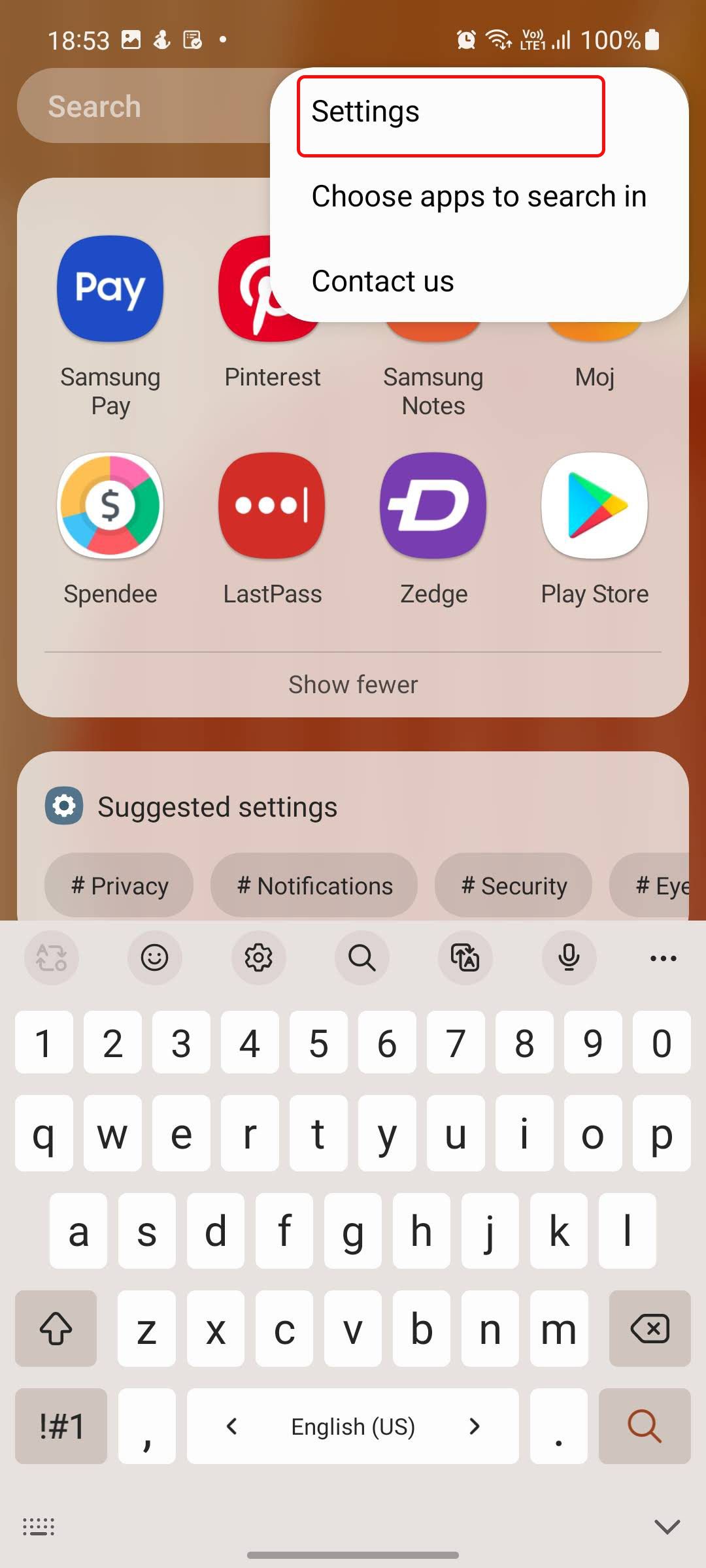Open the LastPass app
This screenshot has width=706, height=1568.
271,506
